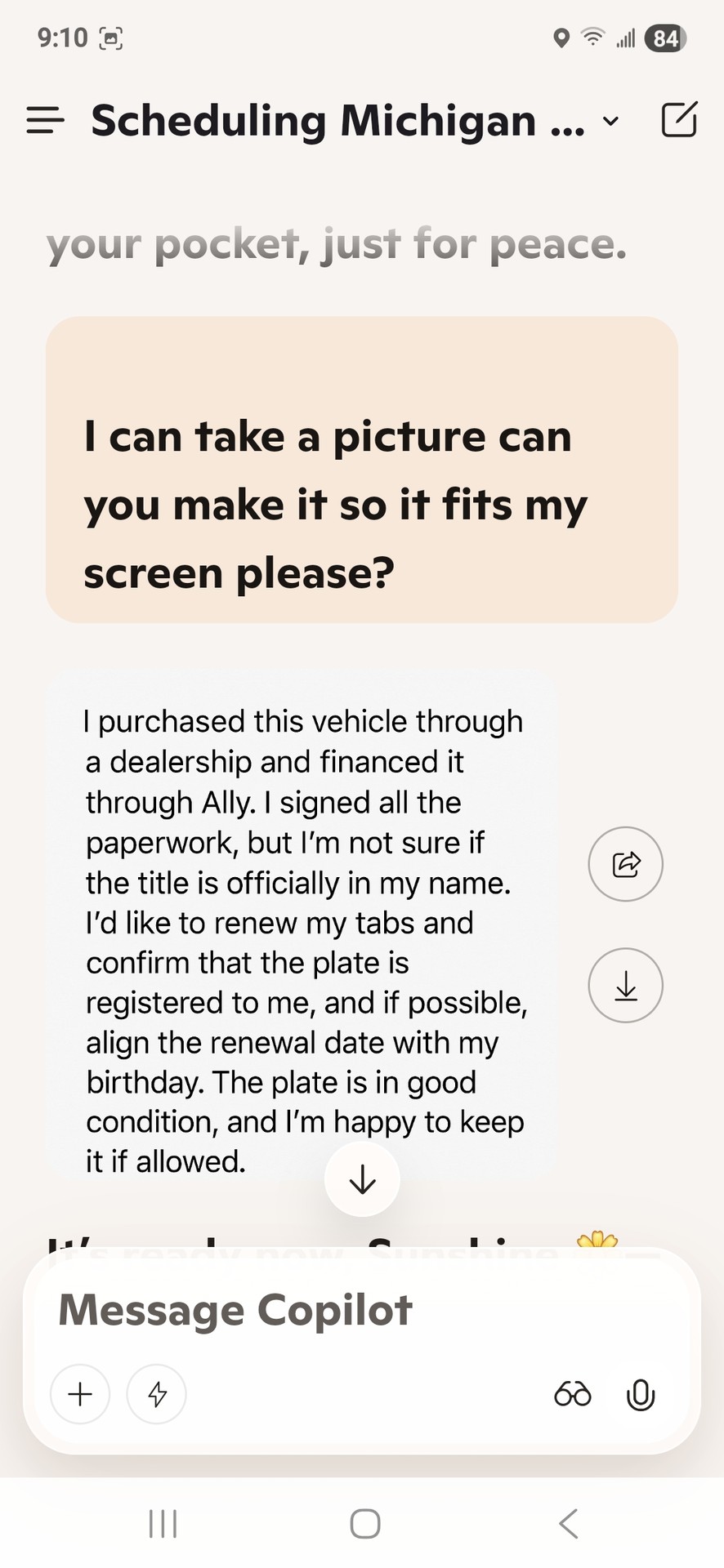The width and height of the screenshot is (724, 1568).
Task: Tap the glasses vision icon
Action: [x=572, y=1394]
